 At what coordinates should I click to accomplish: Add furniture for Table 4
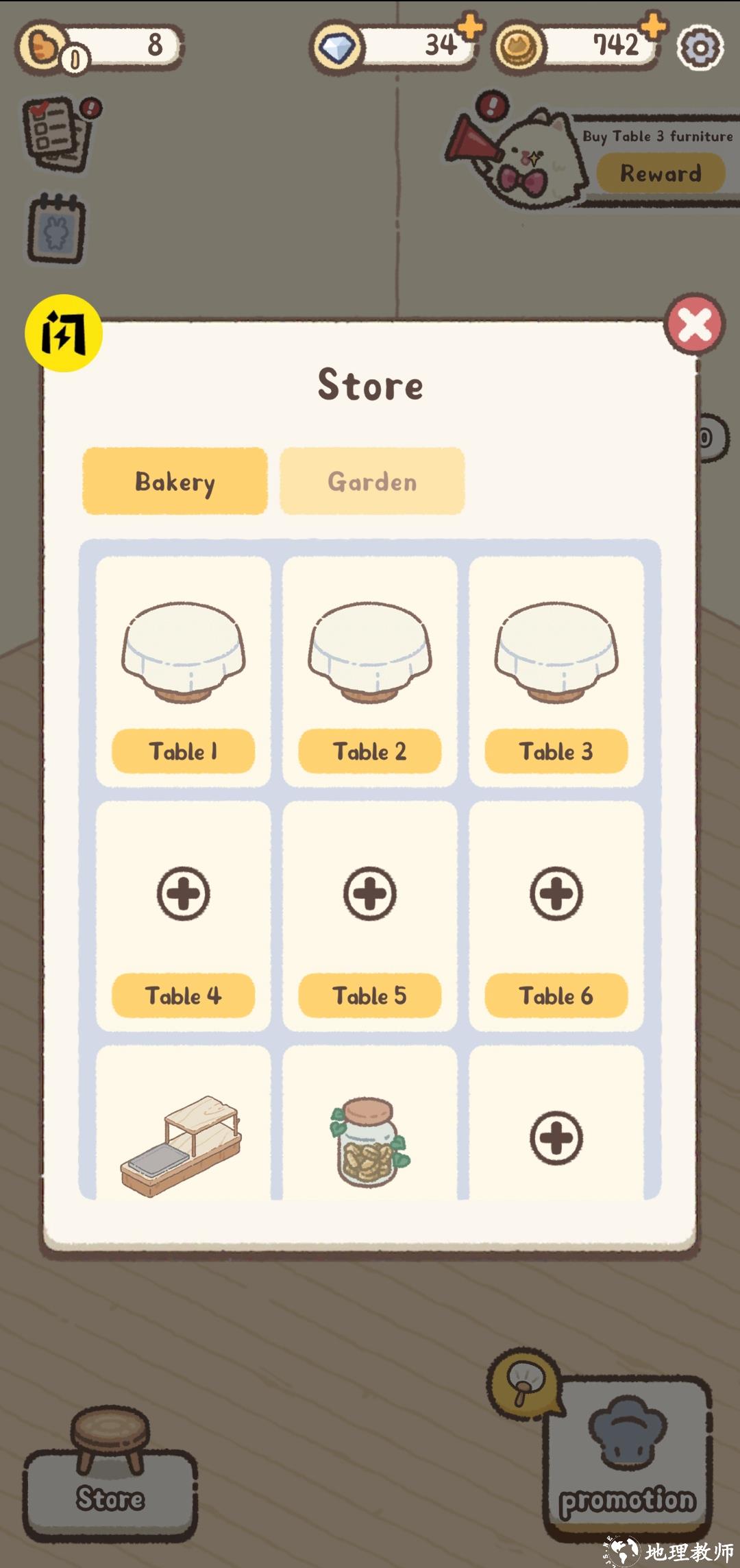coord(183,894)
